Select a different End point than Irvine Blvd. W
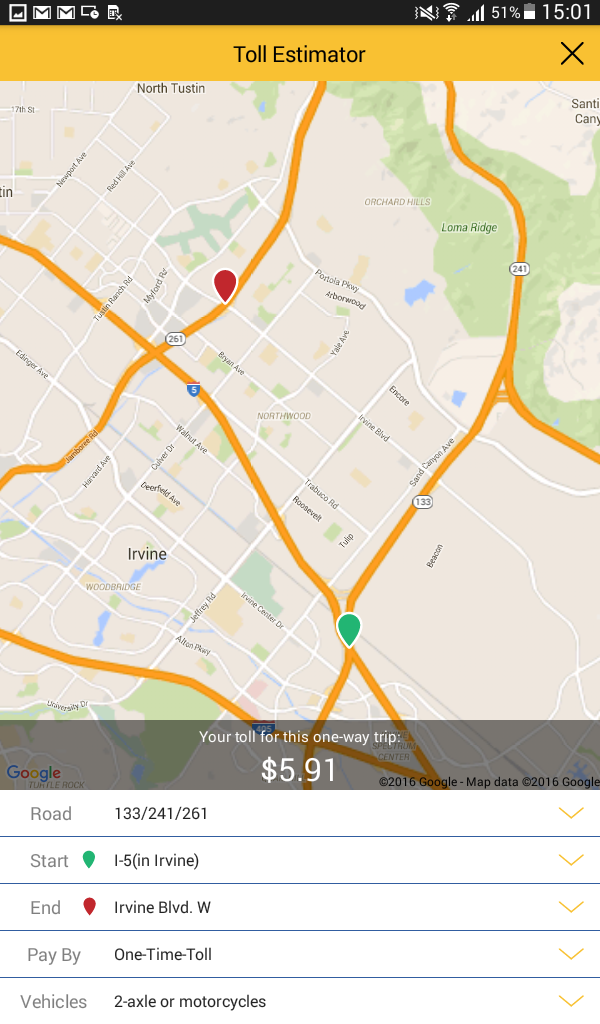 tap(300, 907)
